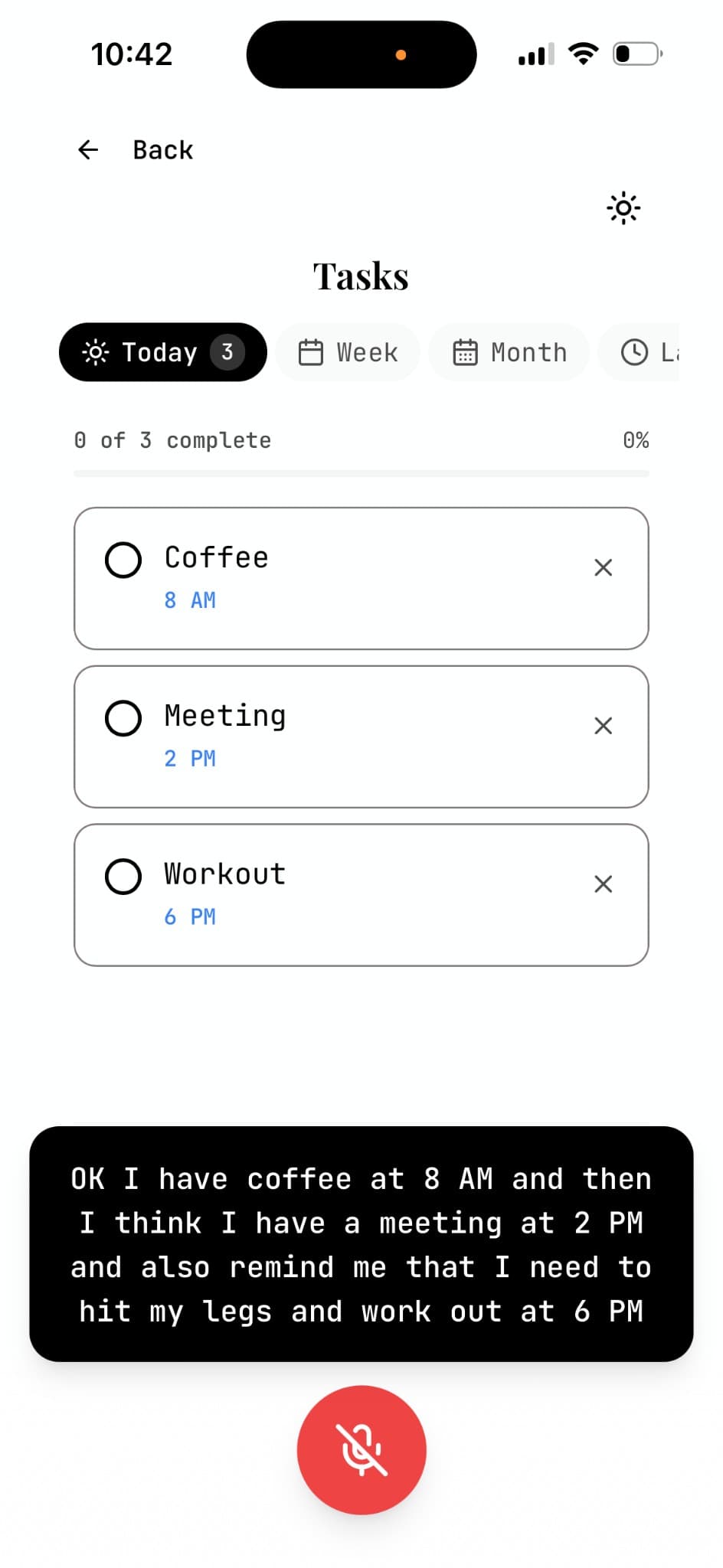Tap the sun icon to switch theme
Viewport: 723px width, 1568px height.
(623, 207)
